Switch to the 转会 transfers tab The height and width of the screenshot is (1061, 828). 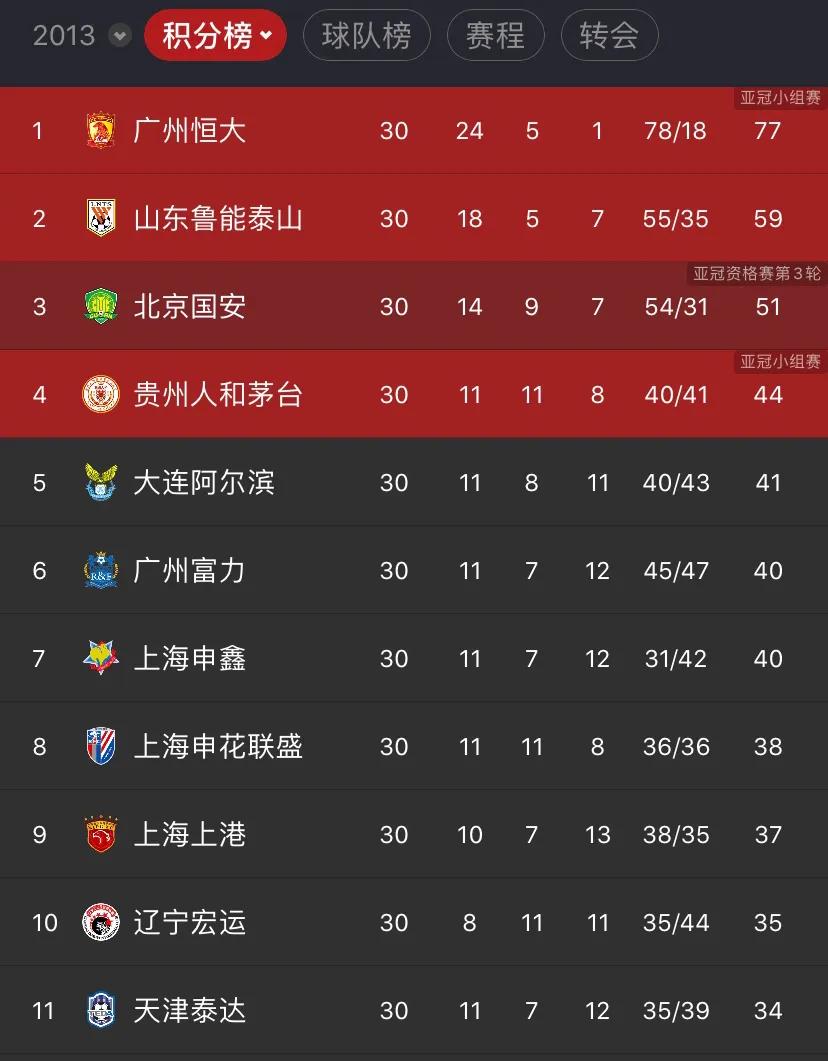pos(609,36)
